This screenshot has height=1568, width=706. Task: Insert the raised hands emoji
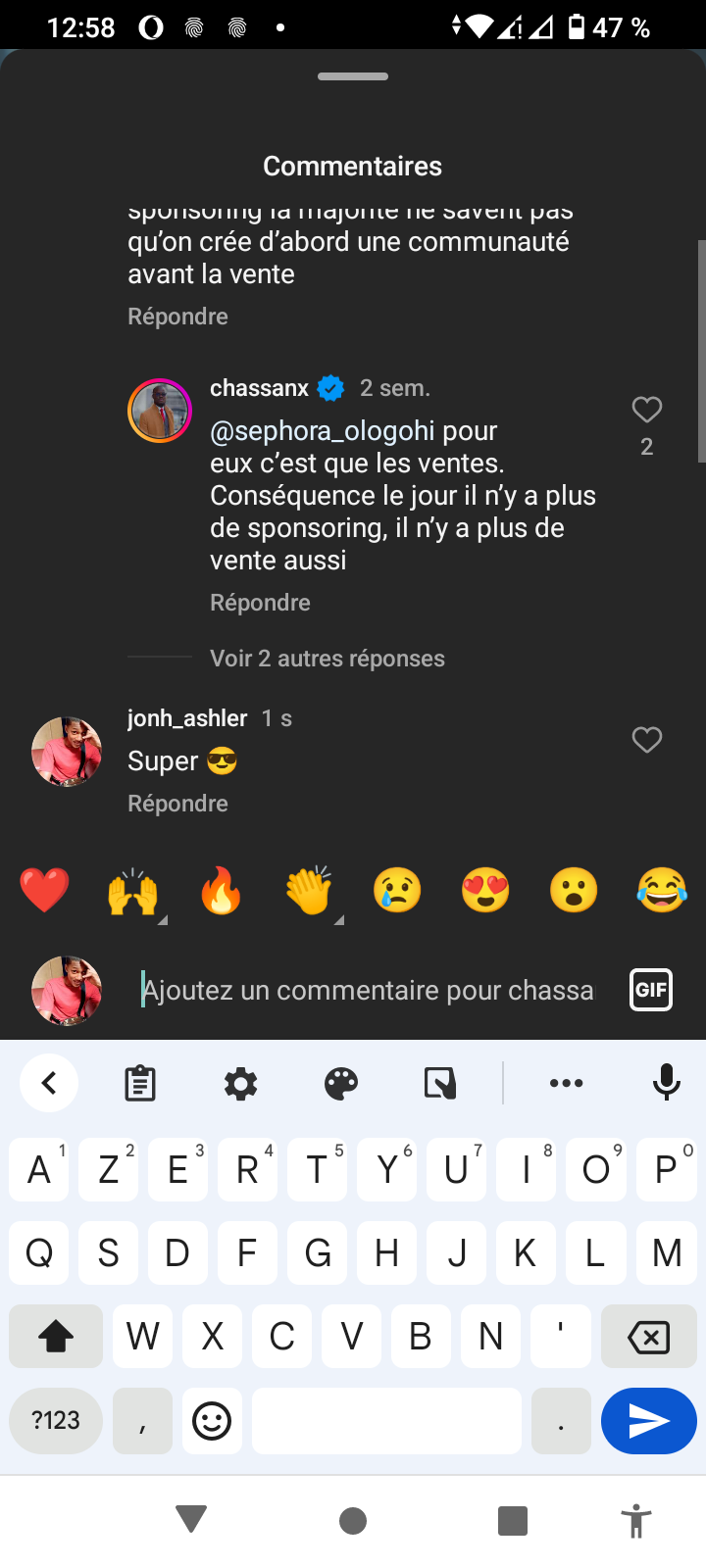pos(132,891)
